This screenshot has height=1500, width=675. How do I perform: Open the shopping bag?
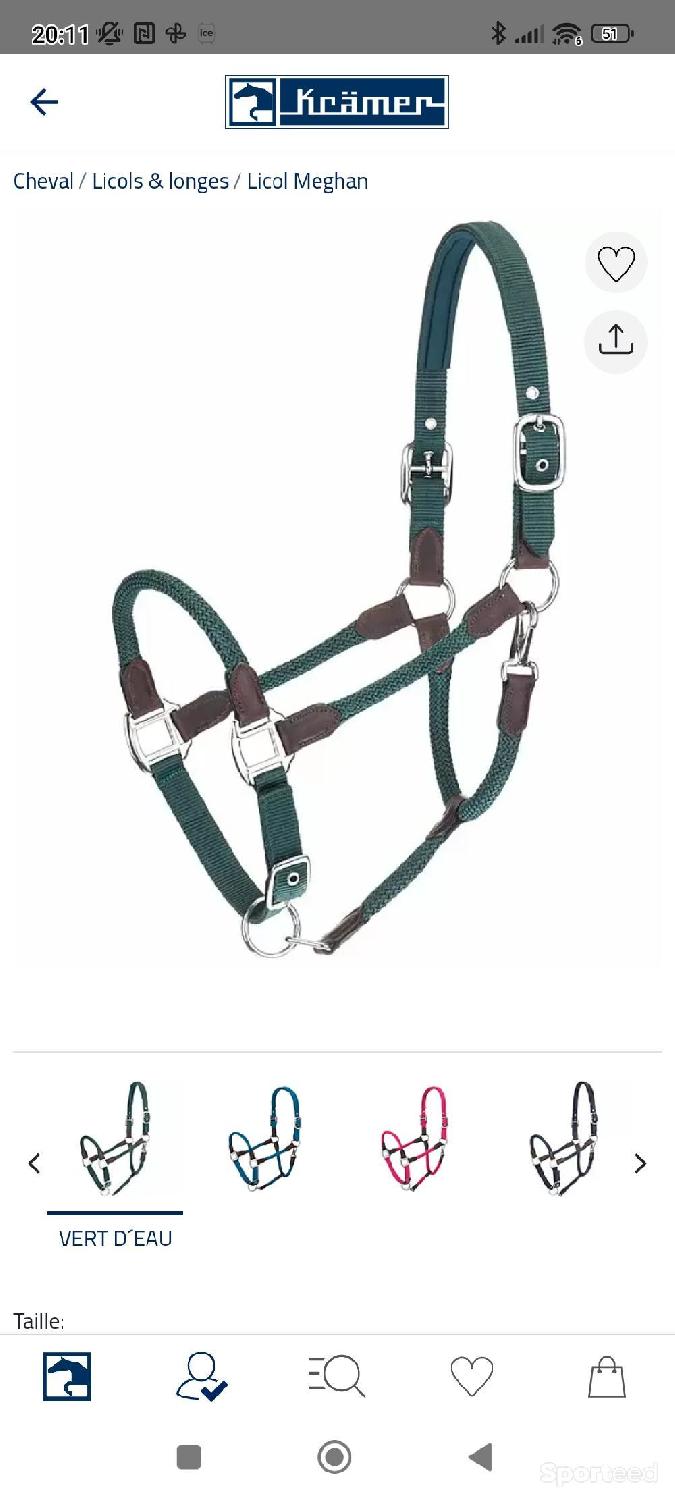tap(606, 1377)
